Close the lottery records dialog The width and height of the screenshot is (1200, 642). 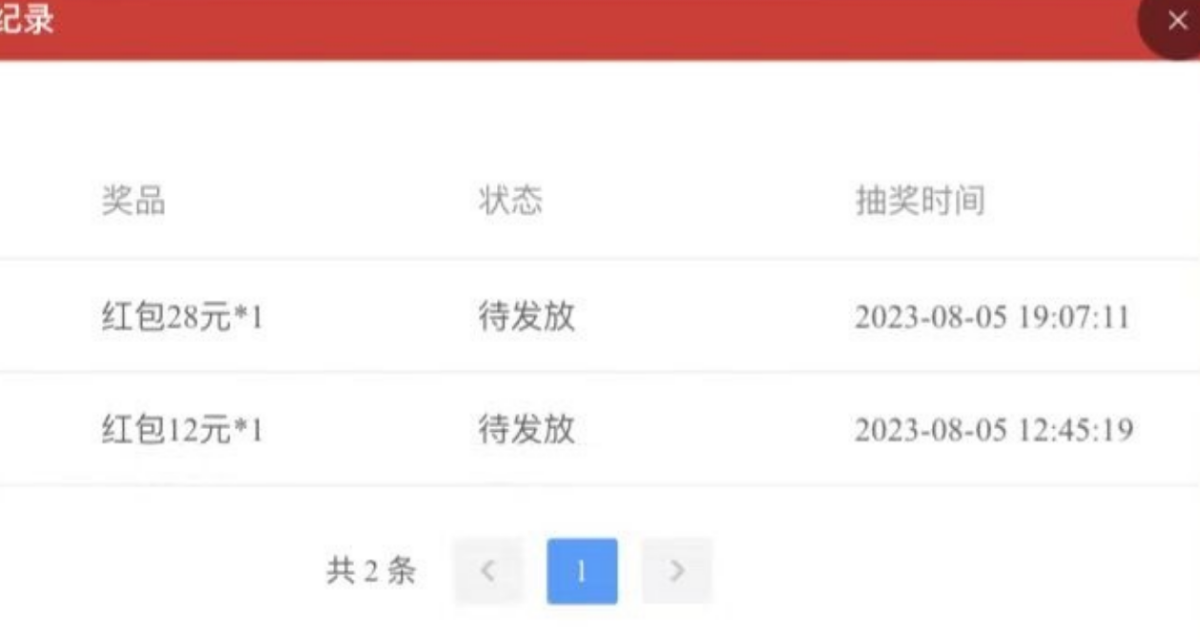(1176, 22)
